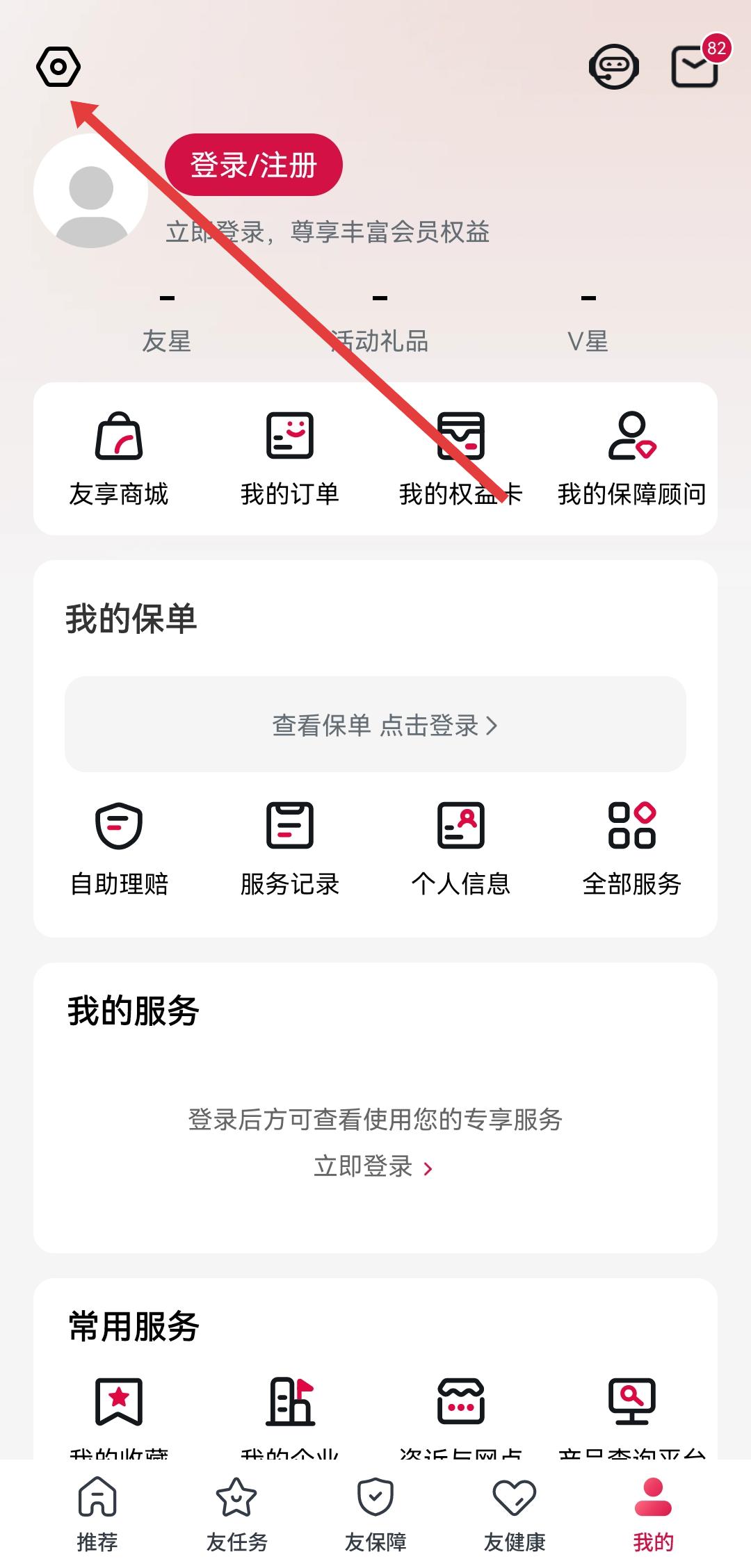Viewport: 751px width, 1568px height.
Task: Open the settings gear icon
Action: 58,67
